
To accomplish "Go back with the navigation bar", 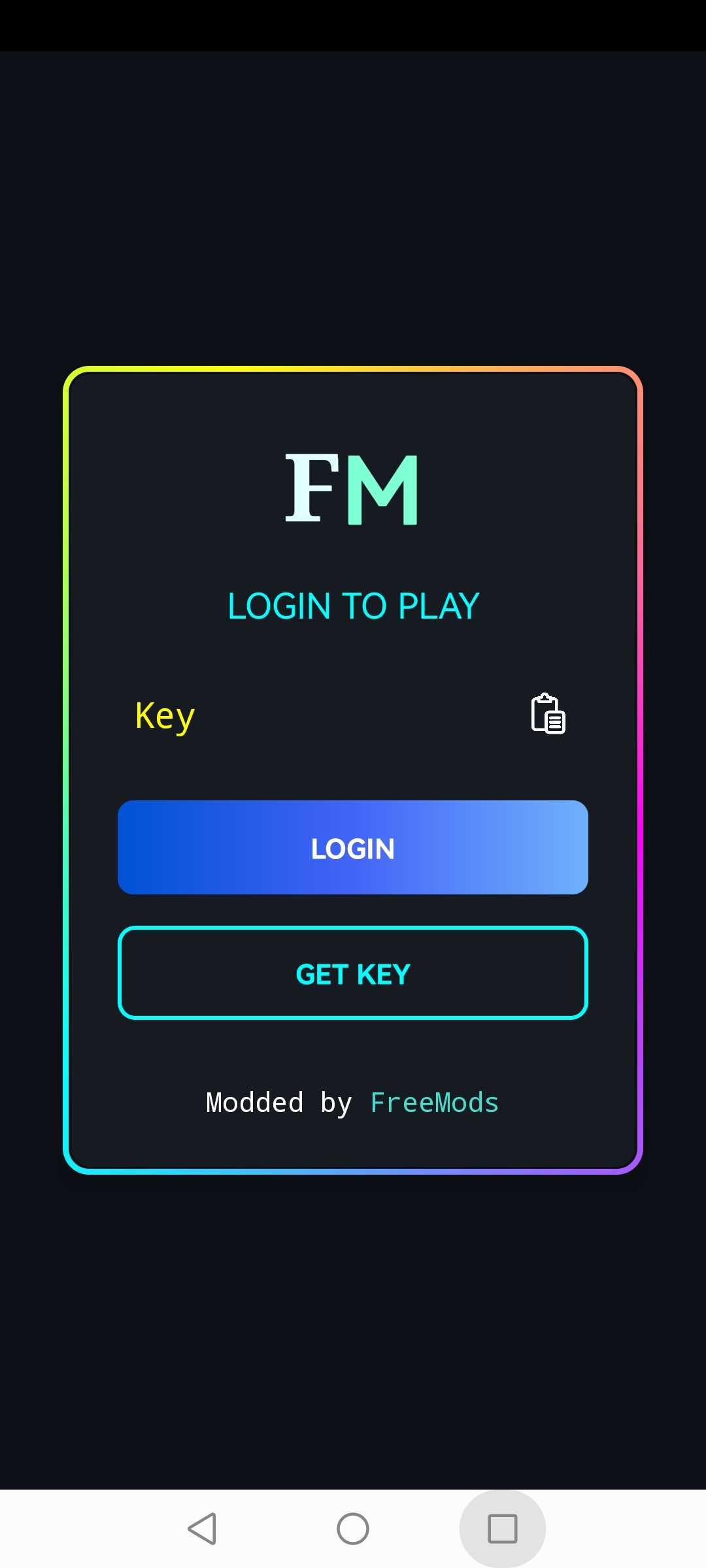I will [203, 1529].
